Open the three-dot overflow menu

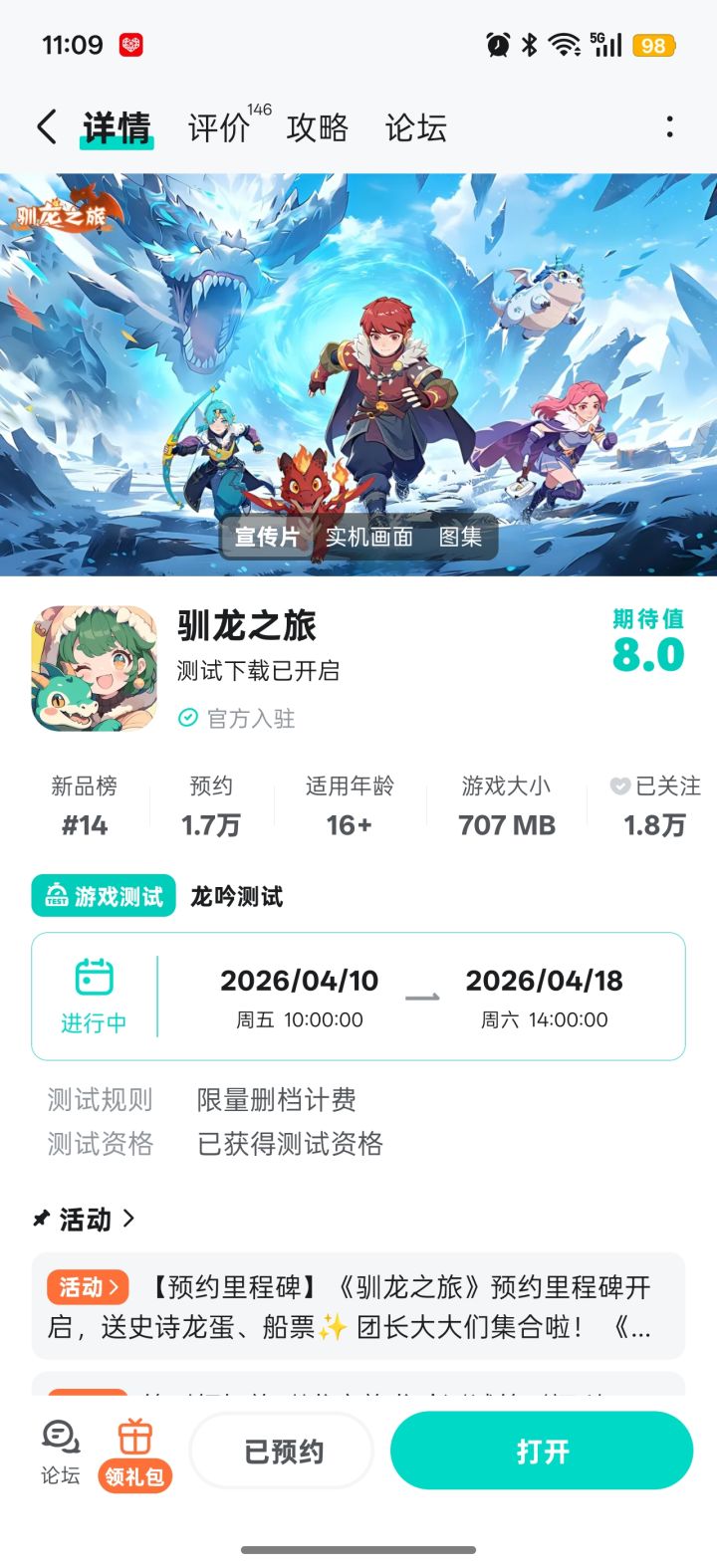pos(671,126)
